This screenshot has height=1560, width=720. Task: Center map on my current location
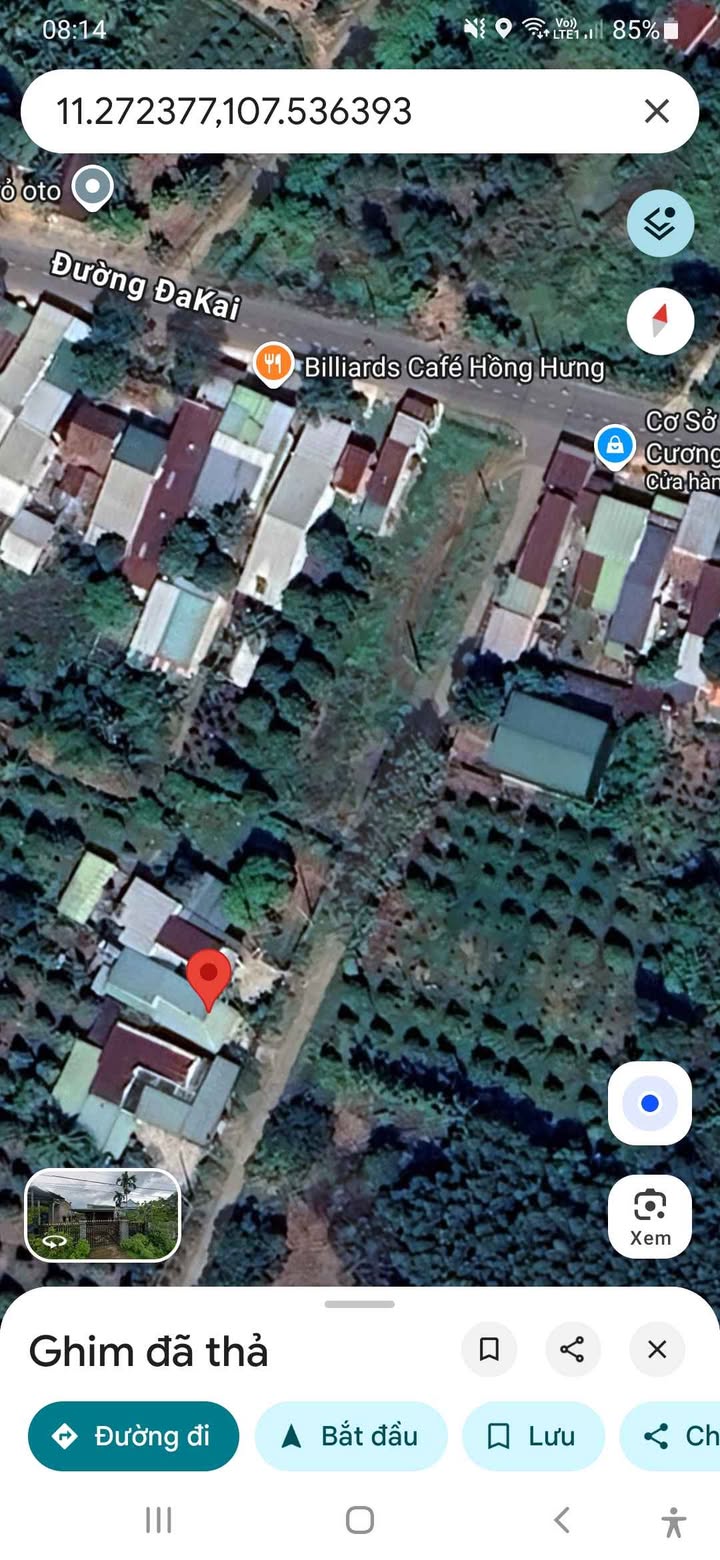tap(650, 1103)
